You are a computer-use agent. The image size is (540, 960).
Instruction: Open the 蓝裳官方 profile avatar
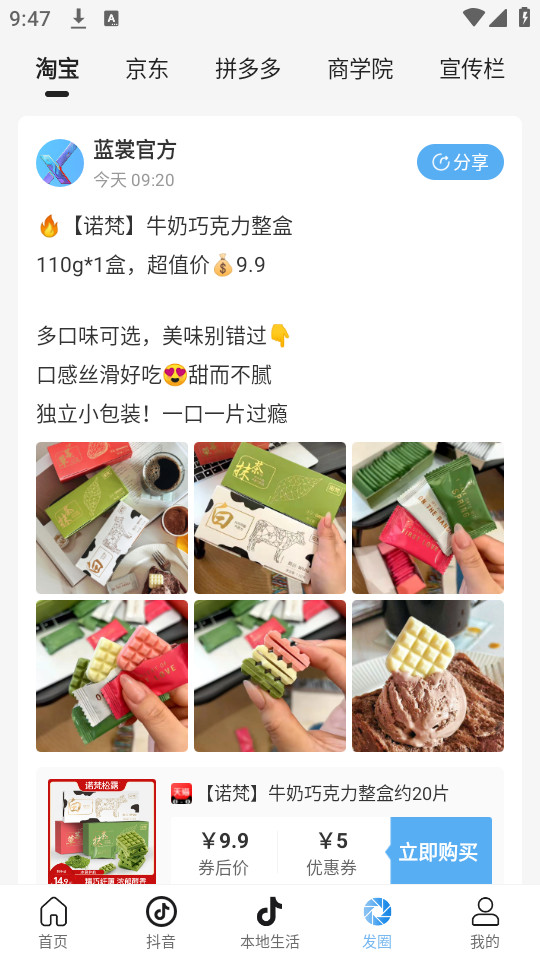(60, 163)
